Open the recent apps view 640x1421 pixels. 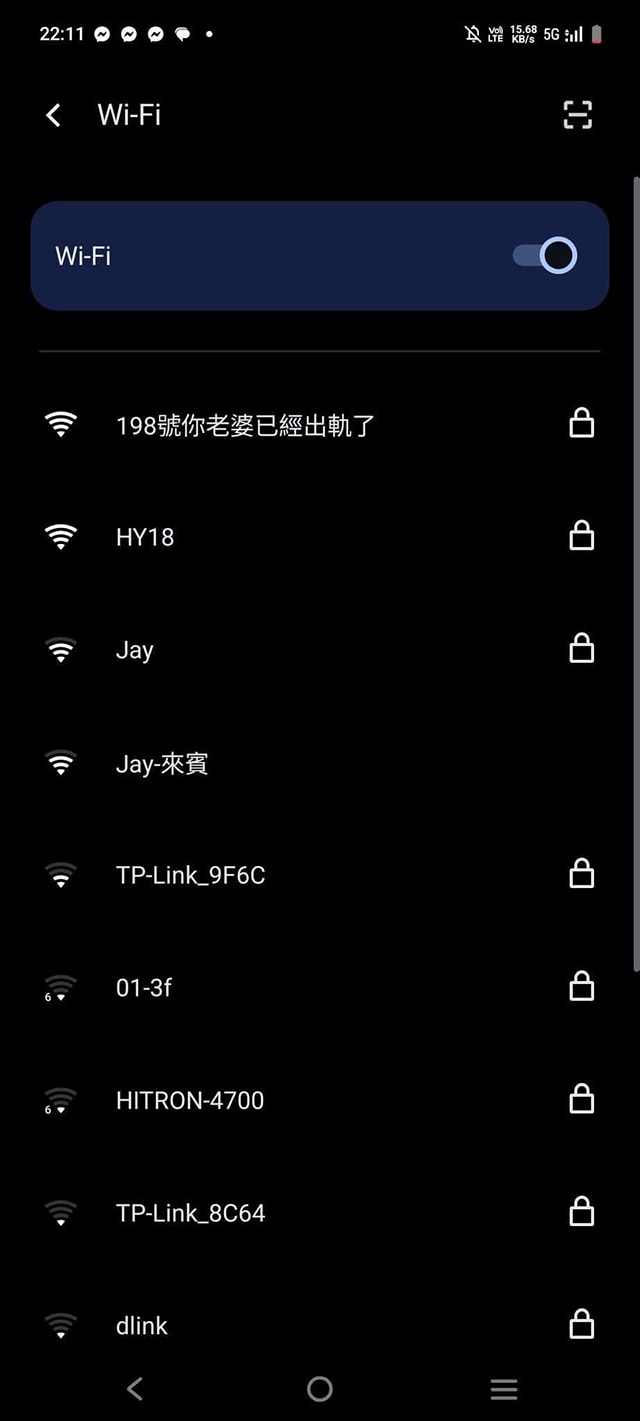504,1388
